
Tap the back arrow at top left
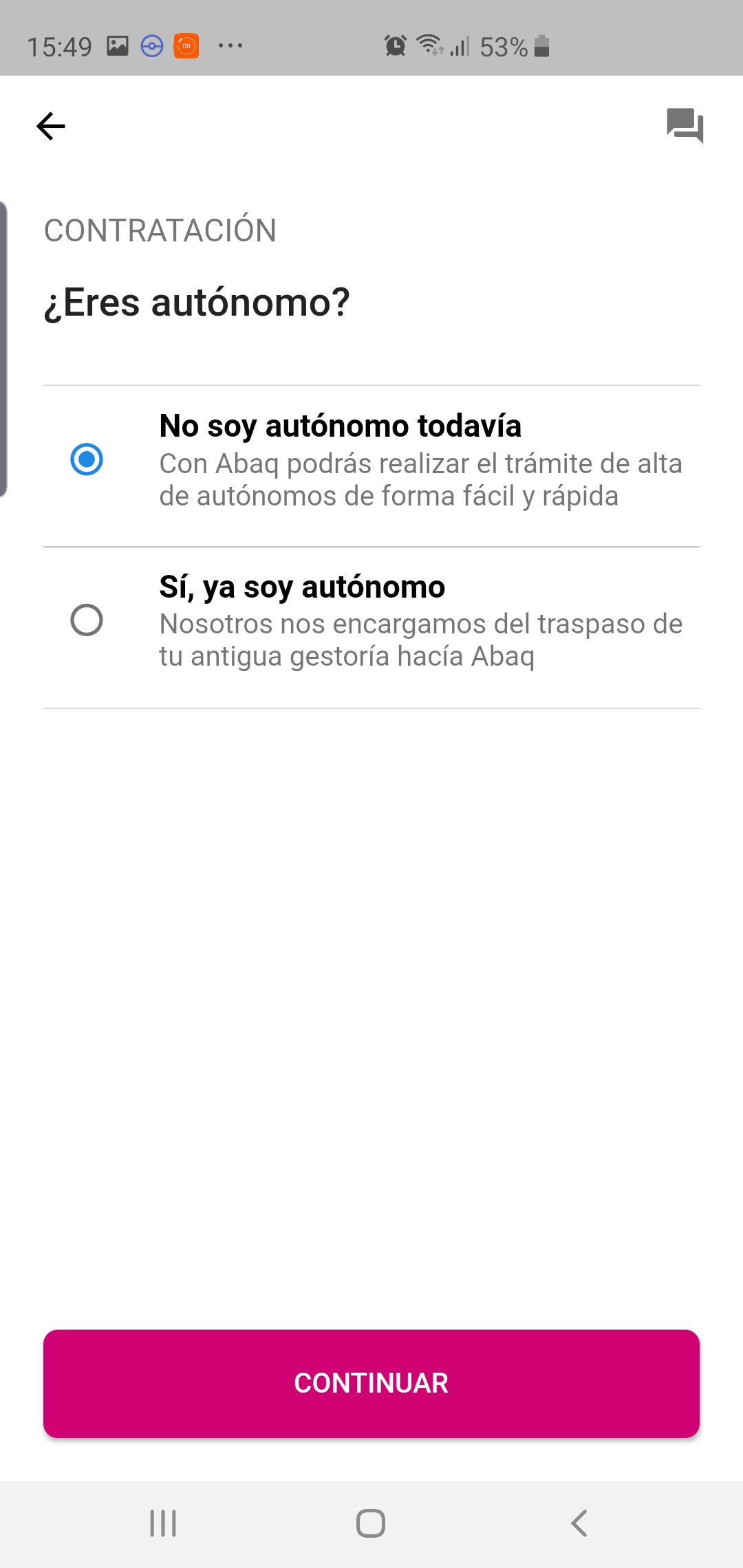(x=50, y=126)
